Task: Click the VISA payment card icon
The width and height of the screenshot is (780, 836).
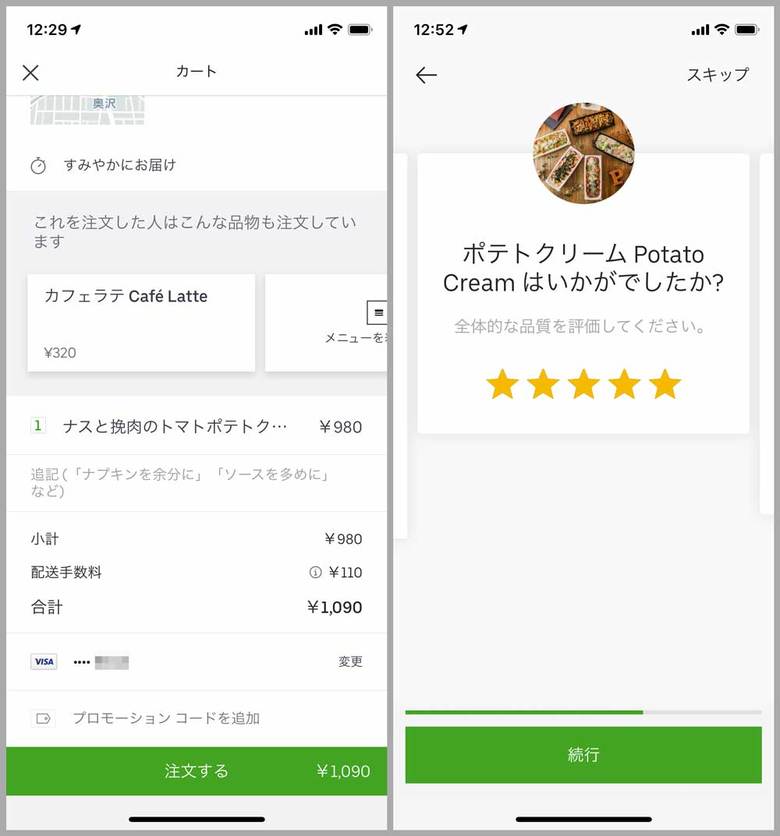Action: point(42,662)
